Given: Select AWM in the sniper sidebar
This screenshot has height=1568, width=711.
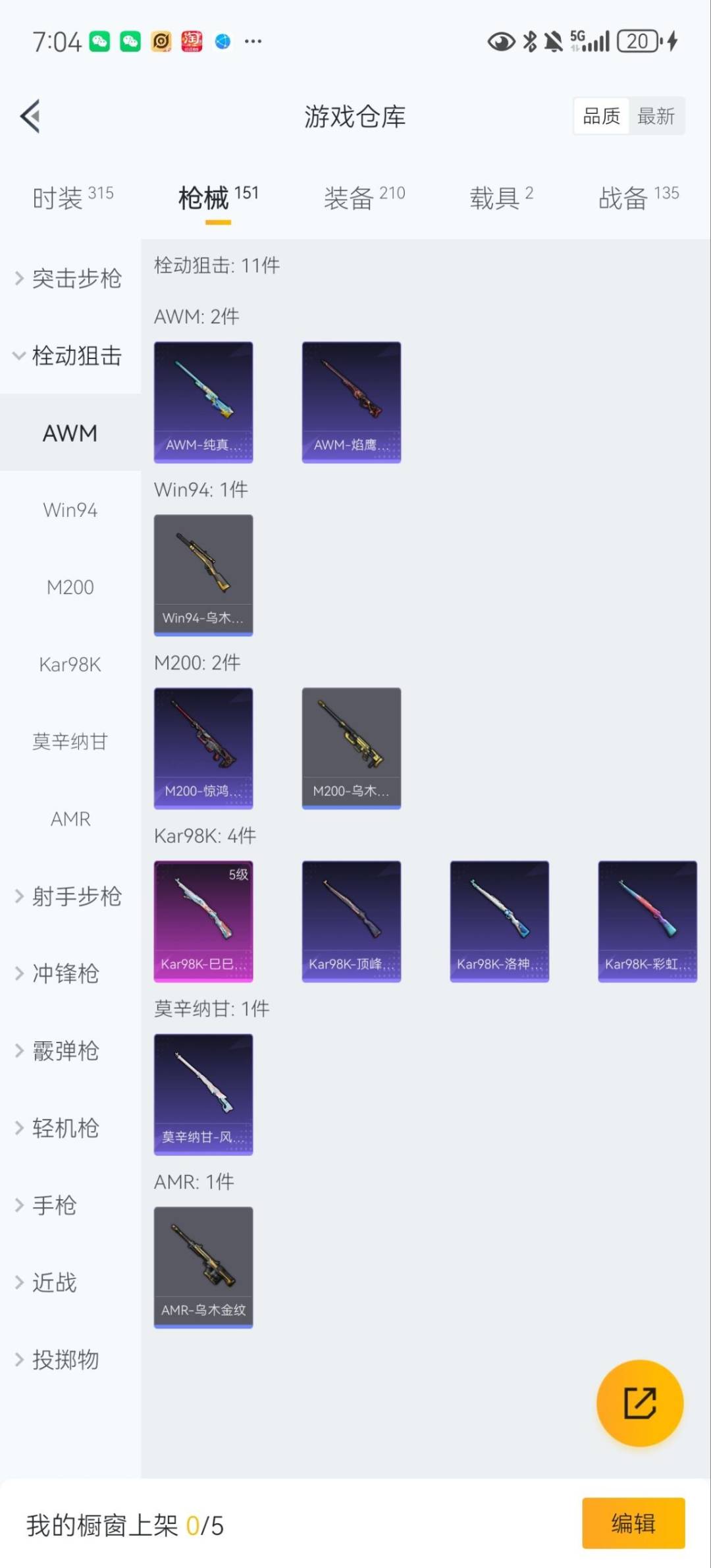Looking at the screenshot, I should (70, 433).
